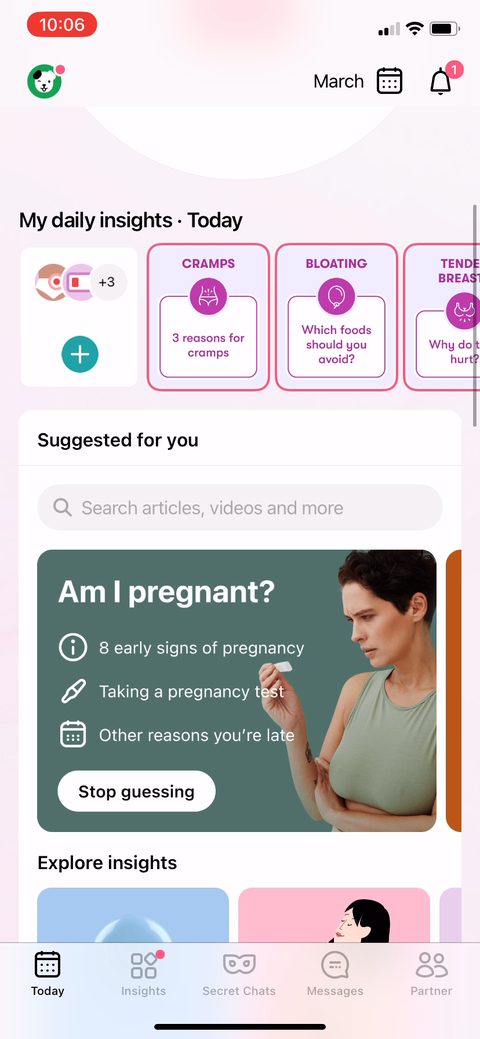Add a symptom with the plus button
Screen dimensions: 480x1039
pos(80,355)
